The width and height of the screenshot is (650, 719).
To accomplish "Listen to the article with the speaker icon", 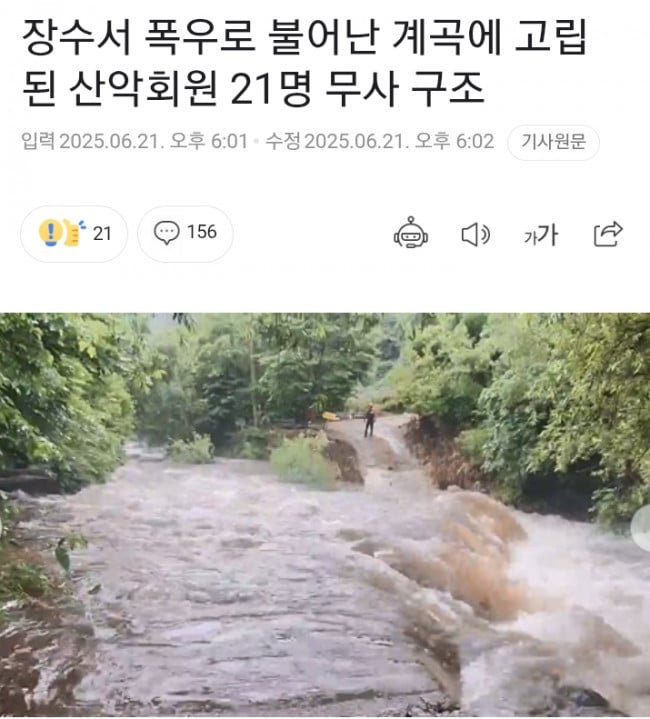I will pyautogui.click(x=475, y=234).
